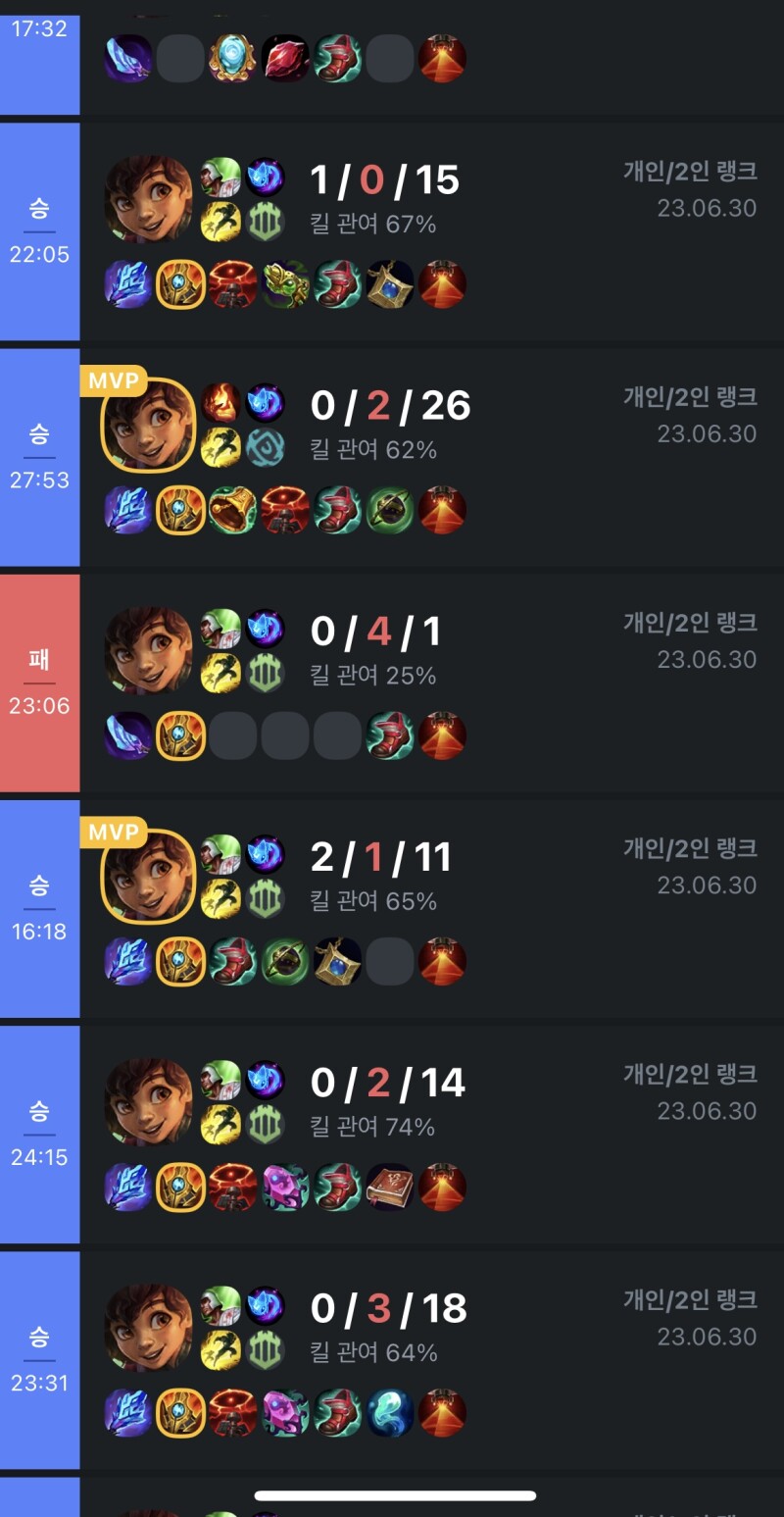Open the MVP match with 0/2/26
784x1517 pixels.
(392, 457)
